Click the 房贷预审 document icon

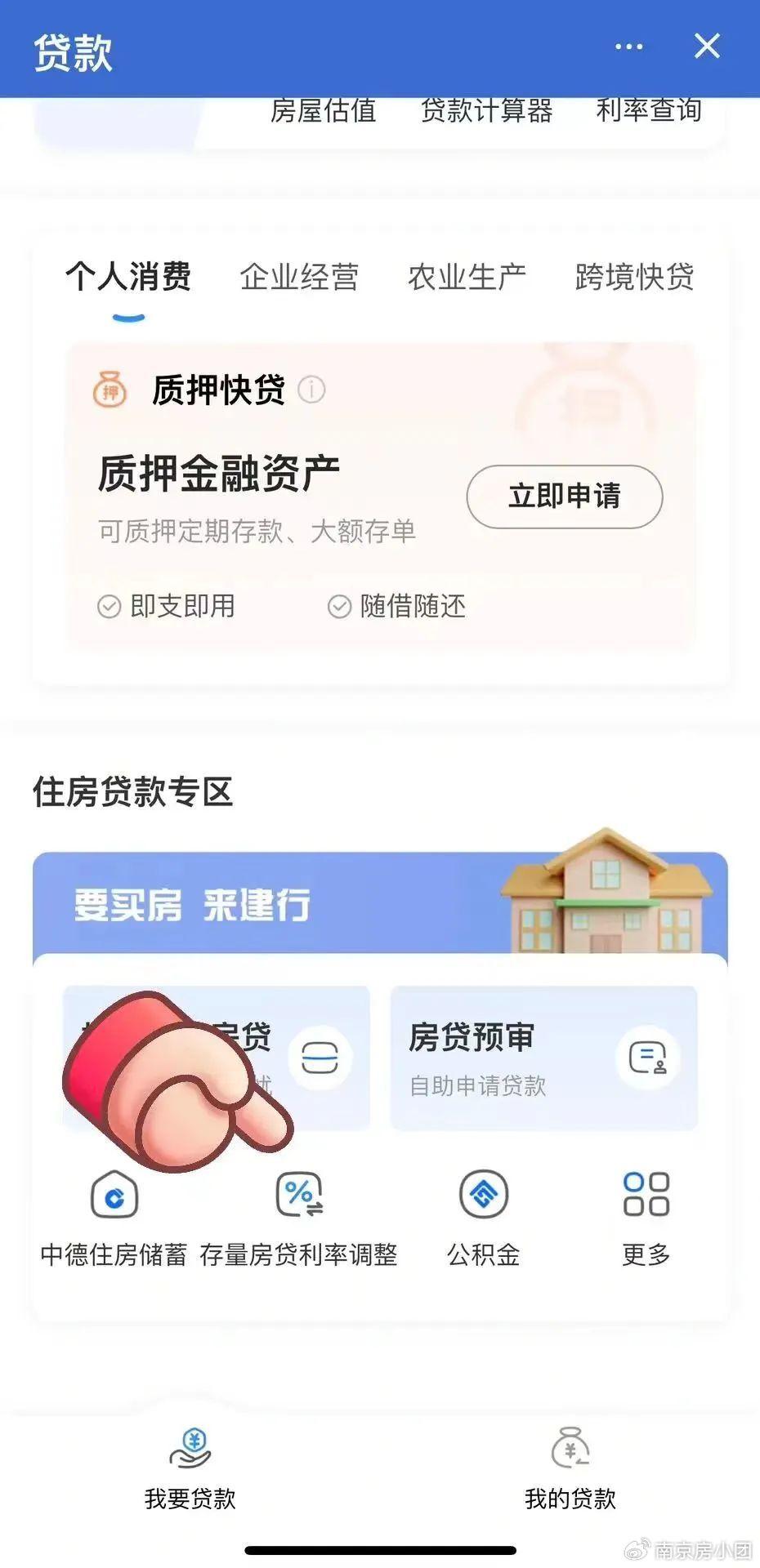click(x=648, y=1057)
